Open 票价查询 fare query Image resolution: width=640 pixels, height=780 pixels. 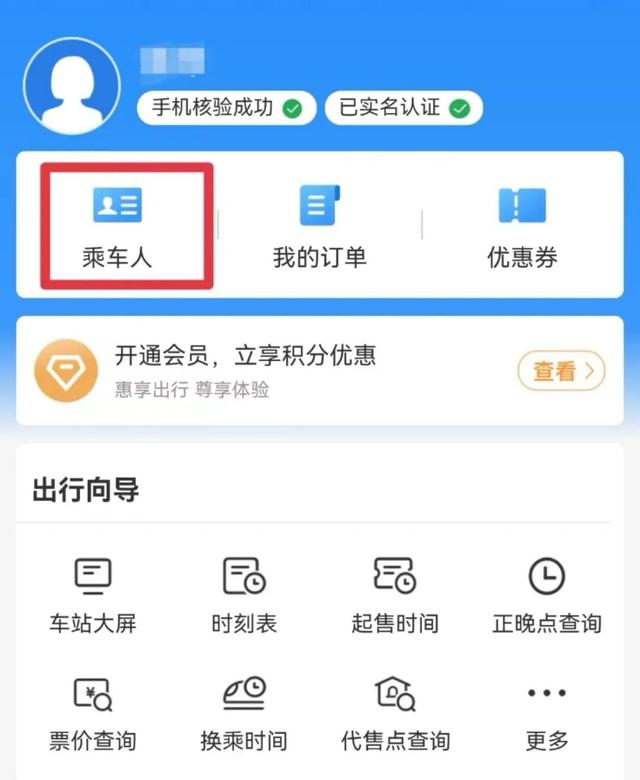pyautogui.click(x=93, y=714)
